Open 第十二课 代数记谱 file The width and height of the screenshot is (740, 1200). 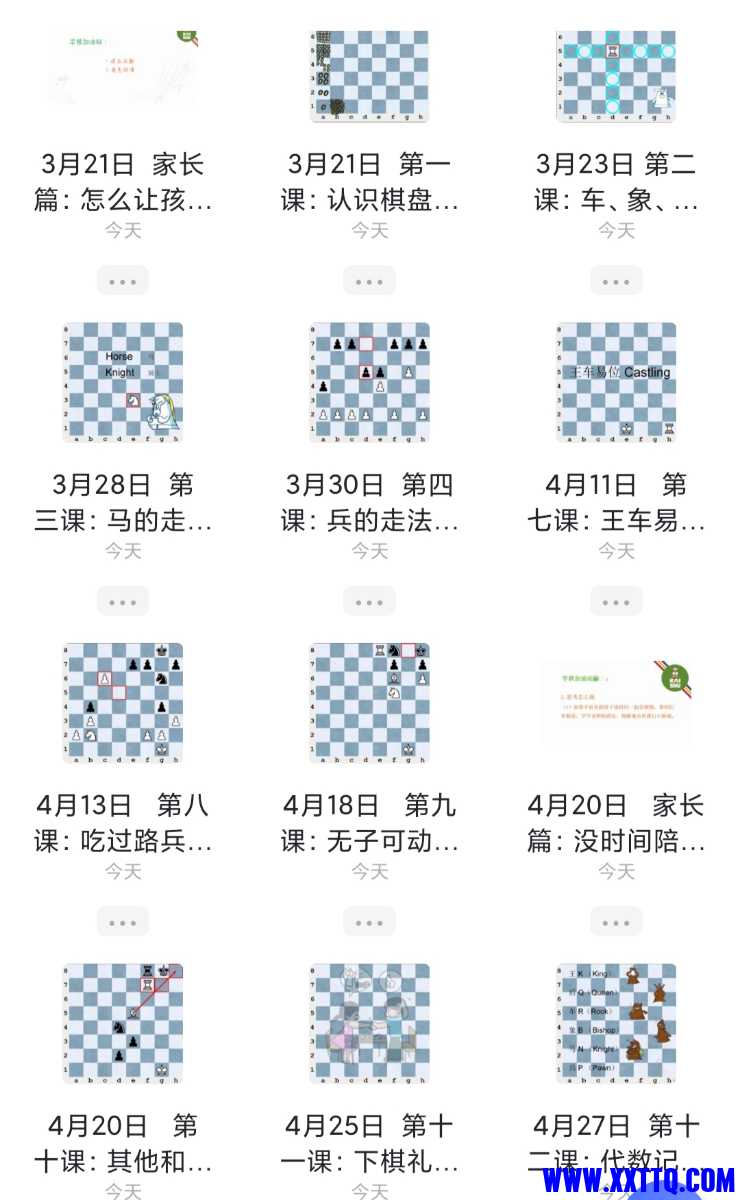coord(616,1023)
